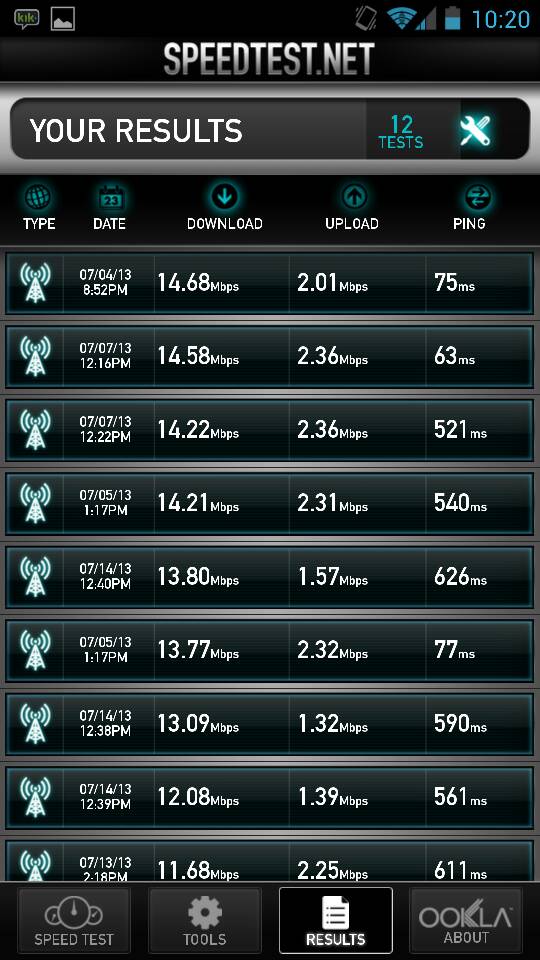
Task: View the 13.80 Mbps result from 07/14/13
Action: click(269, 577)
